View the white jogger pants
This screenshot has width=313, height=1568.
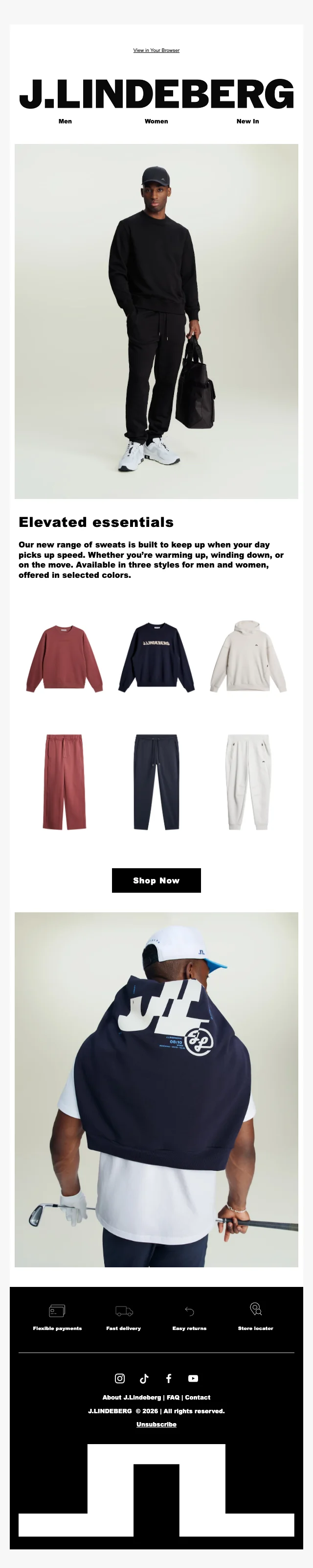(x=248, y=782)
